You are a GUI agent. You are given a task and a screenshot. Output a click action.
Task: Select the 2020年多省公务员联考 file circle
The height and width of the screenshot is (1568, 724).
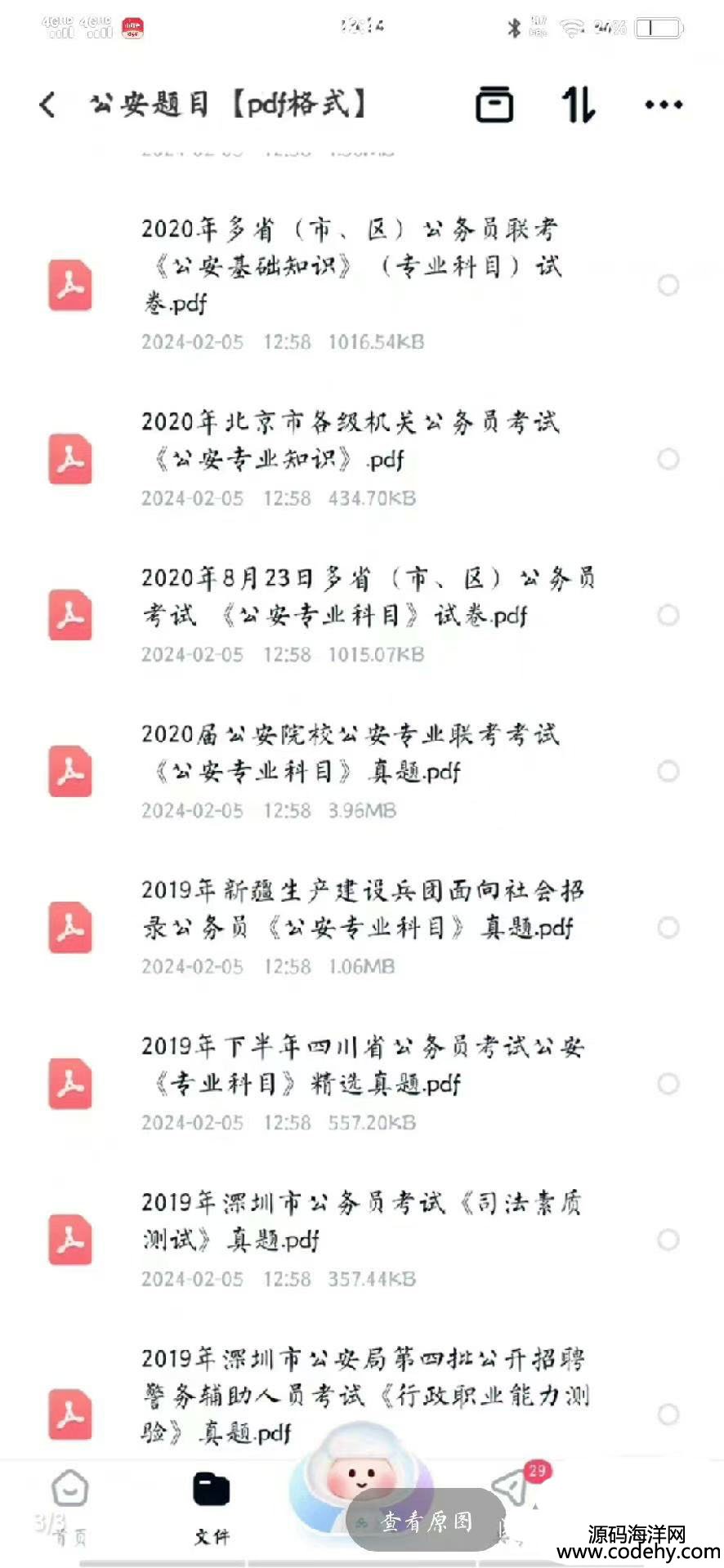(x=668, y=285)
